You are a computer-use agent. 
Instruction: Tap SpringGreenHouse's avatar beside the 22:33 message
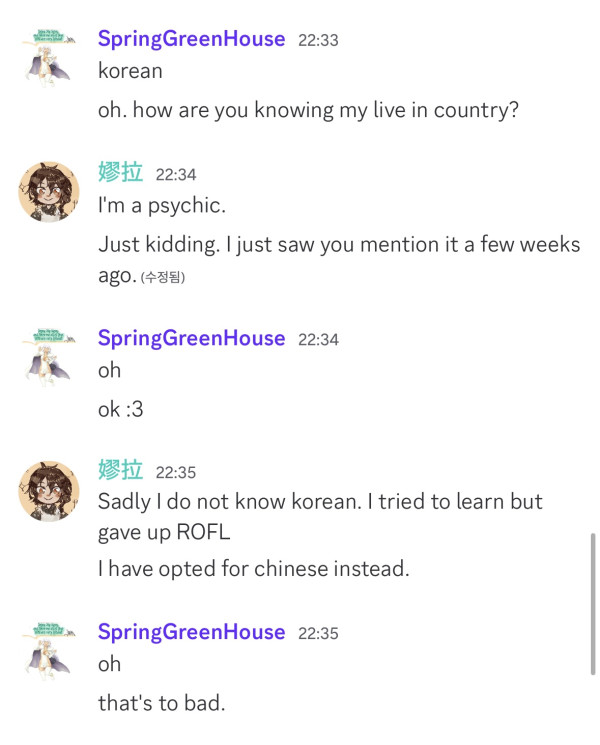click(49, 58)
